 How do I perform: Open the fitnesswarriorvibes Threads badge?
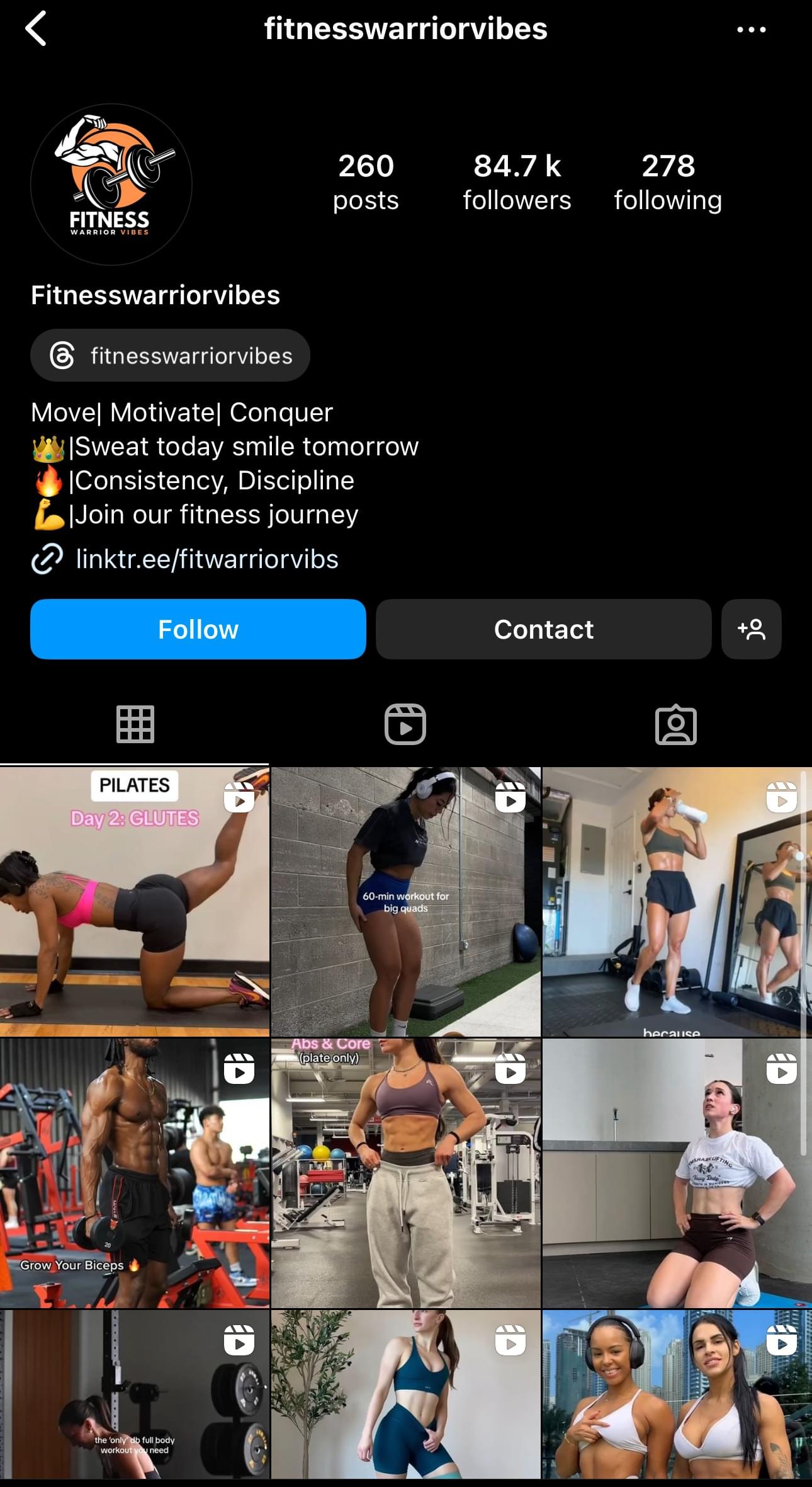point(170,355)
